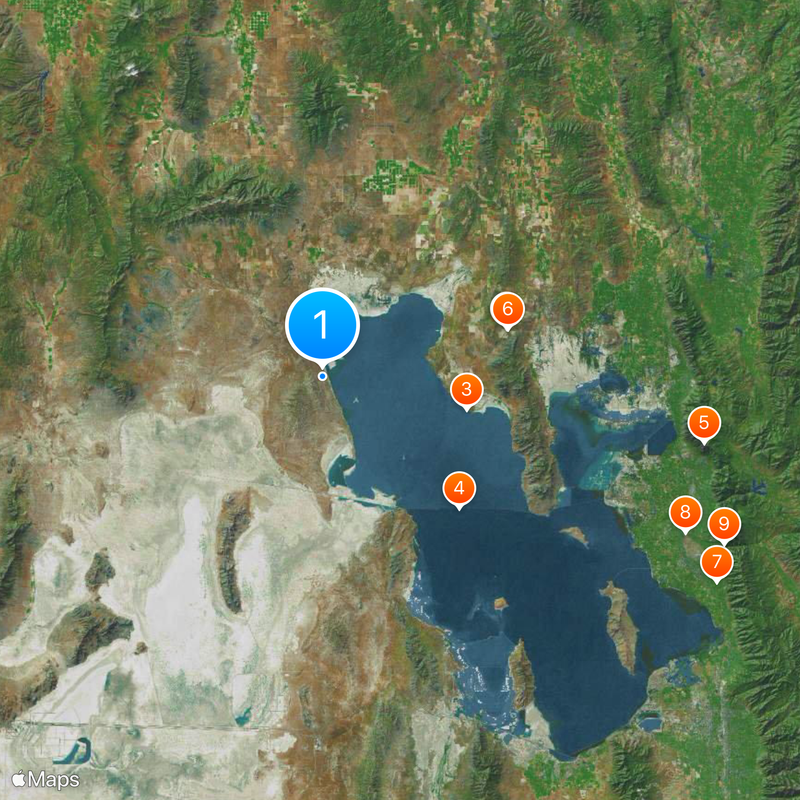Select the orange pin numbered 9
Screen dimensions: 800x800
pos(724,524)
